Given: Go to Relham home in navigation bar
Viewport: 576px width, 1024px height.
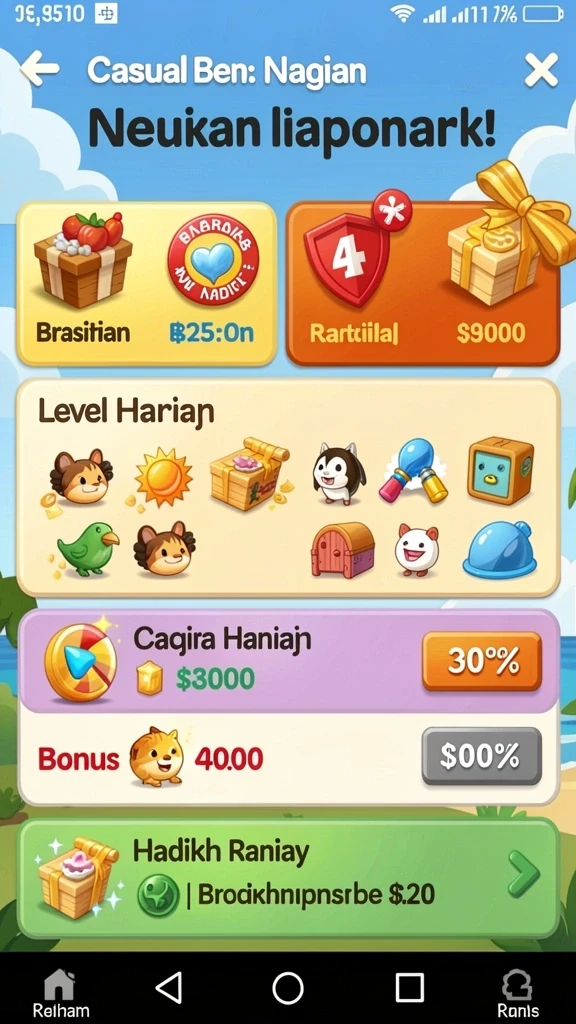Looking at the screenshot, I should pos(61,993).
